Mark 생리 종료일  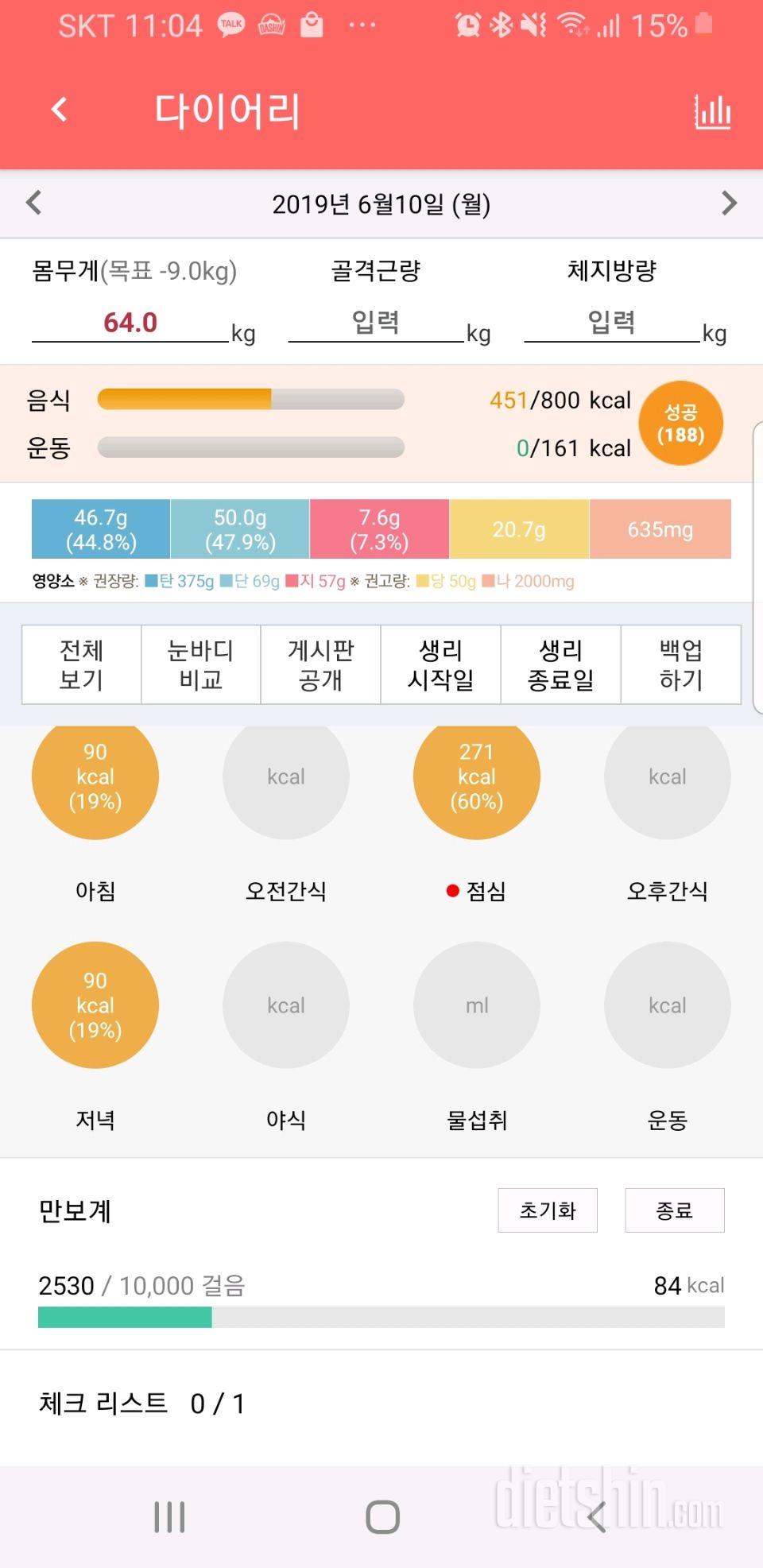[x=561, y=664]
